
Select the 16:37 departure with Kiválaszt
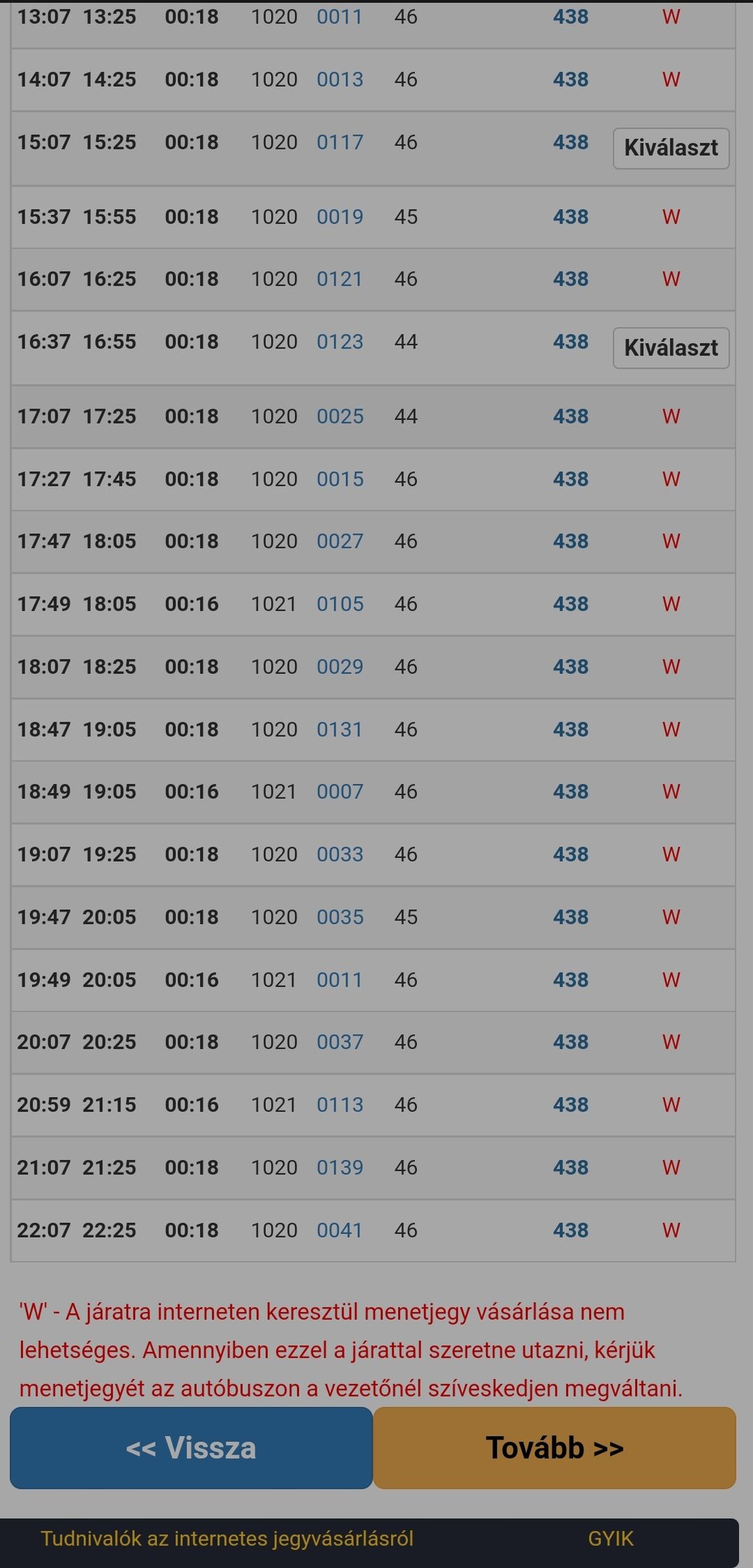(670, 348)
